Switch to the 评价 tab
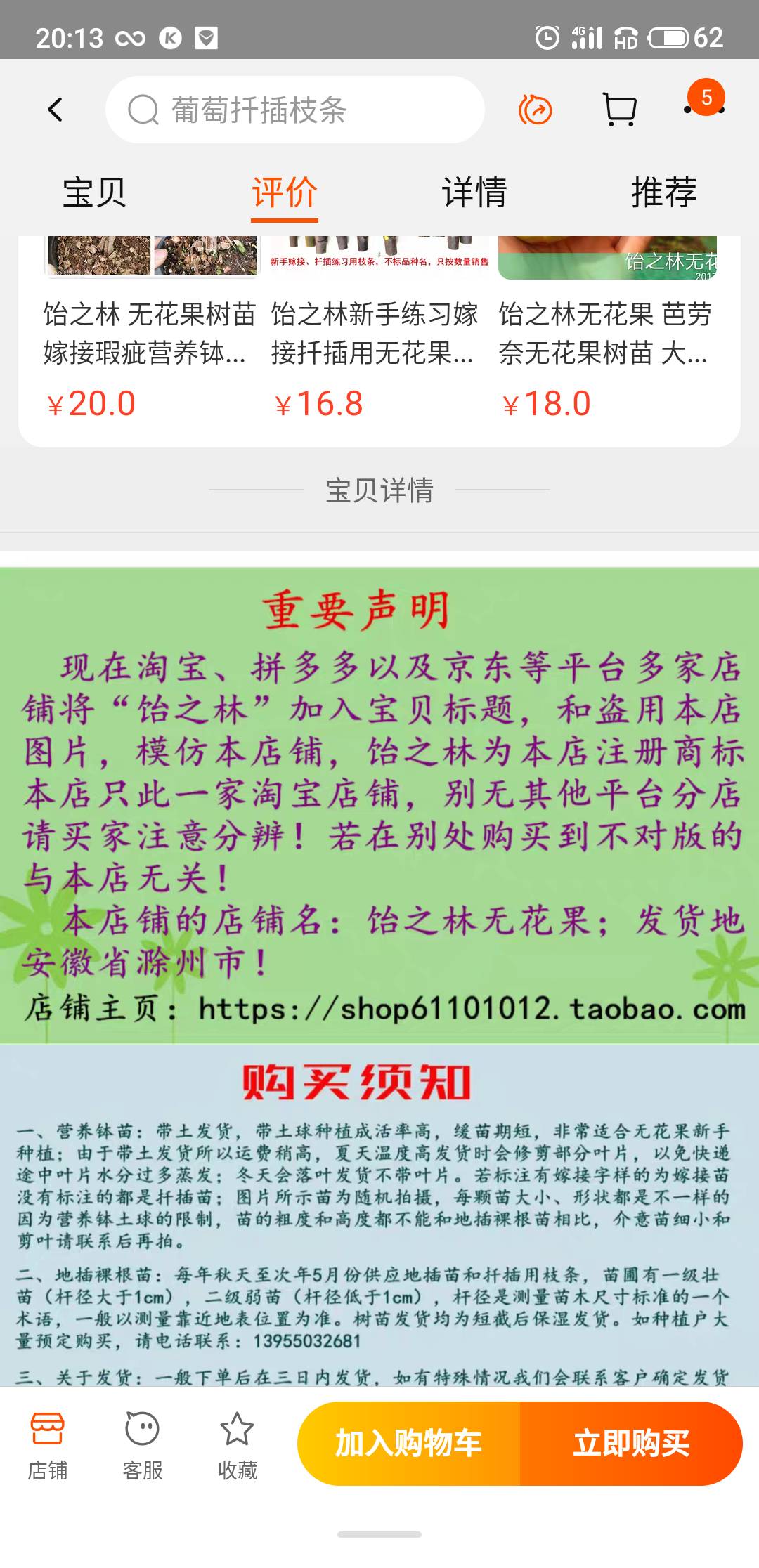 coord(285,192)
